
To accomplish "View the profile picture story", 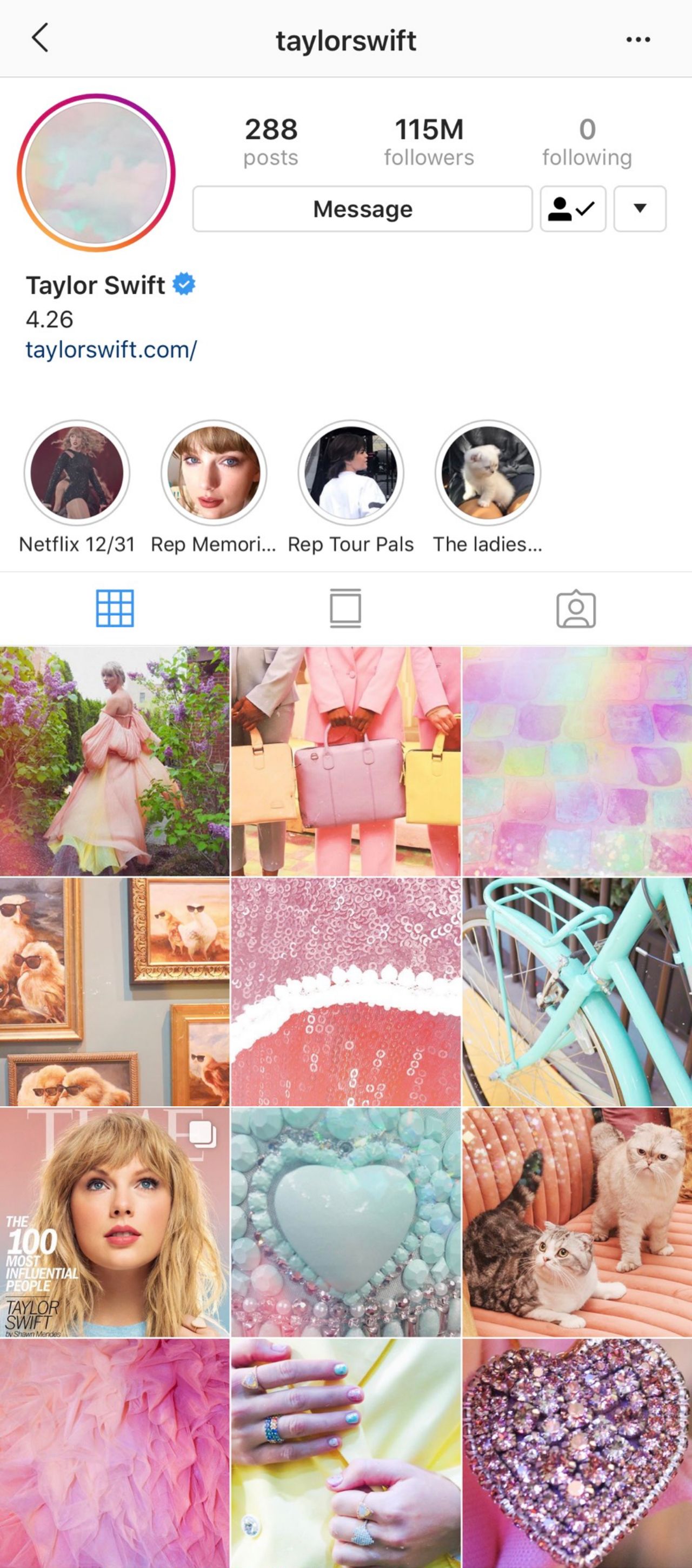I will pos(96,173).
